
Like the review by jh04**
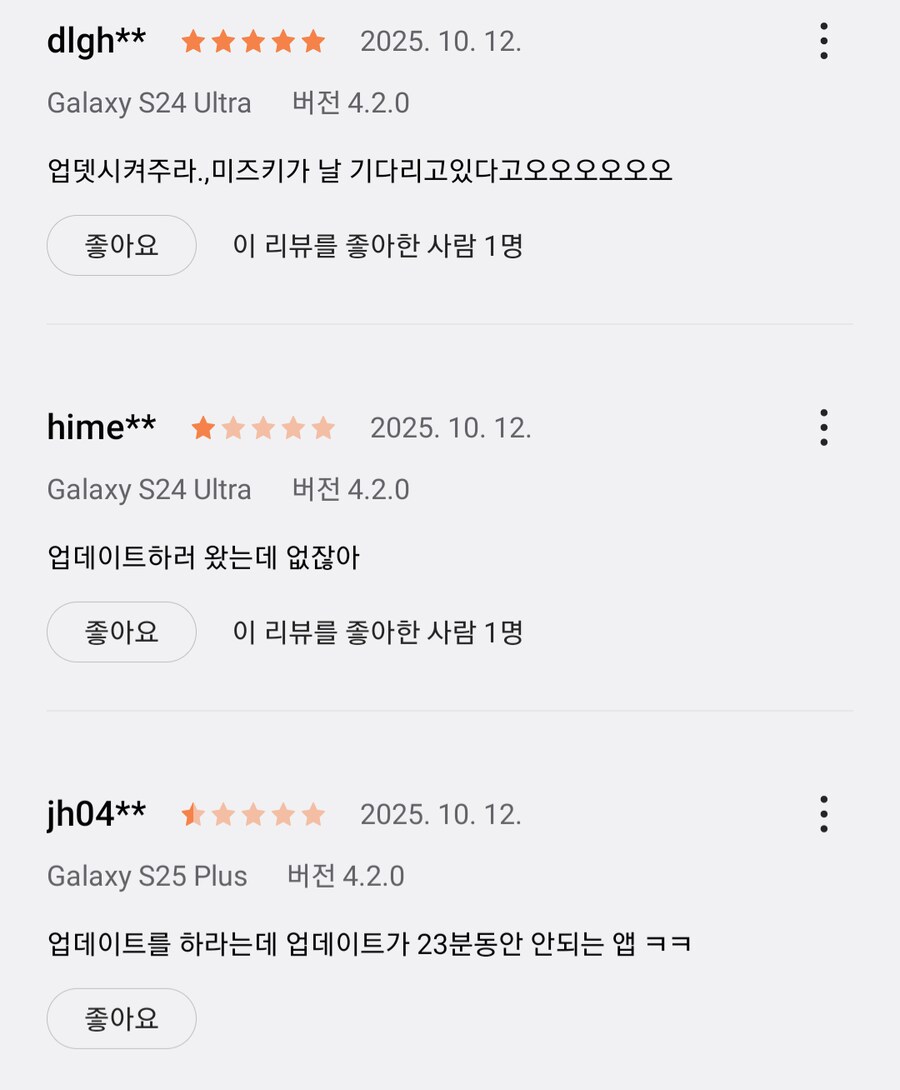(121, 1018)
